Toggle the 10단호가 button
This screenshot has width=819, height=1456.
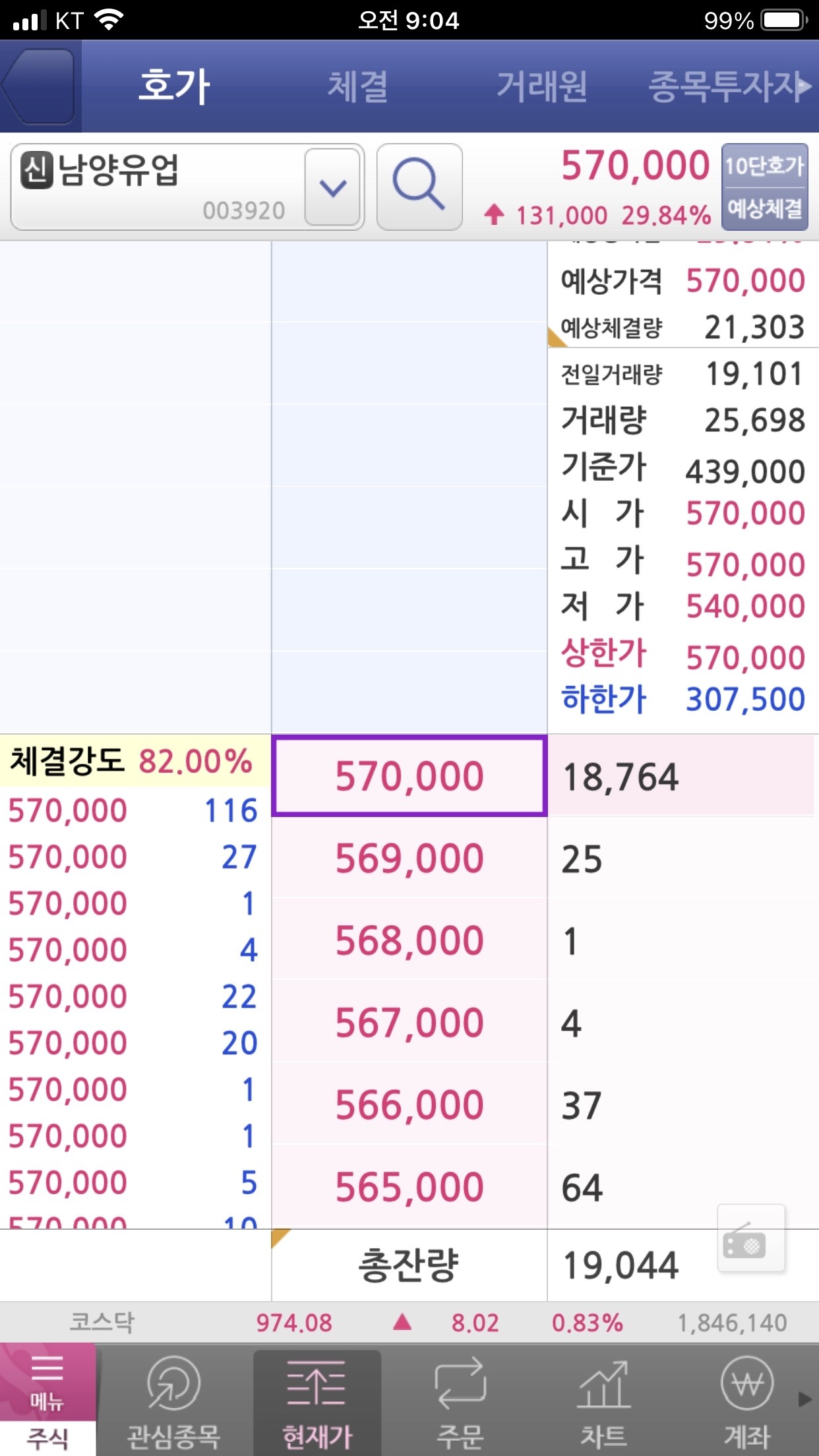pyautogui.click(x=765, y=166)
